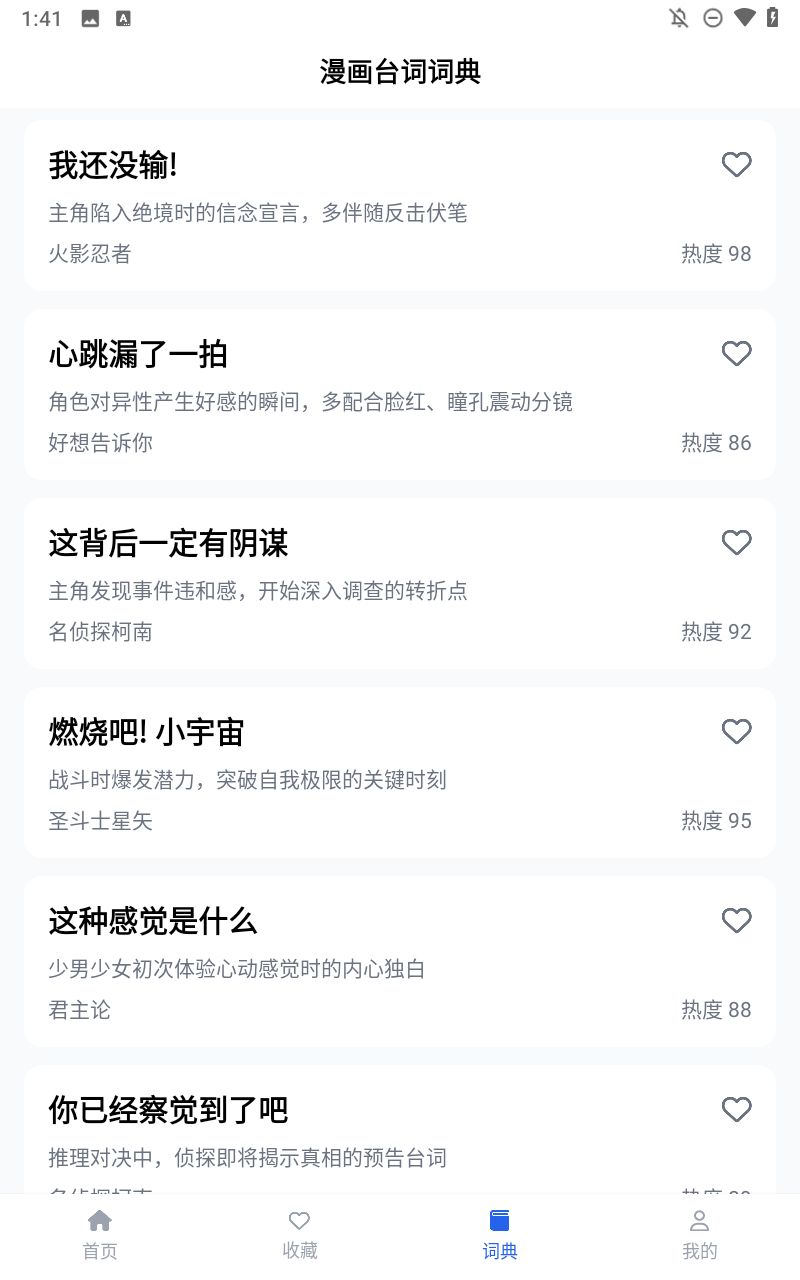Favorite the 这种感觉是什么 quote
800x1280 pixels.
[736, 921]
